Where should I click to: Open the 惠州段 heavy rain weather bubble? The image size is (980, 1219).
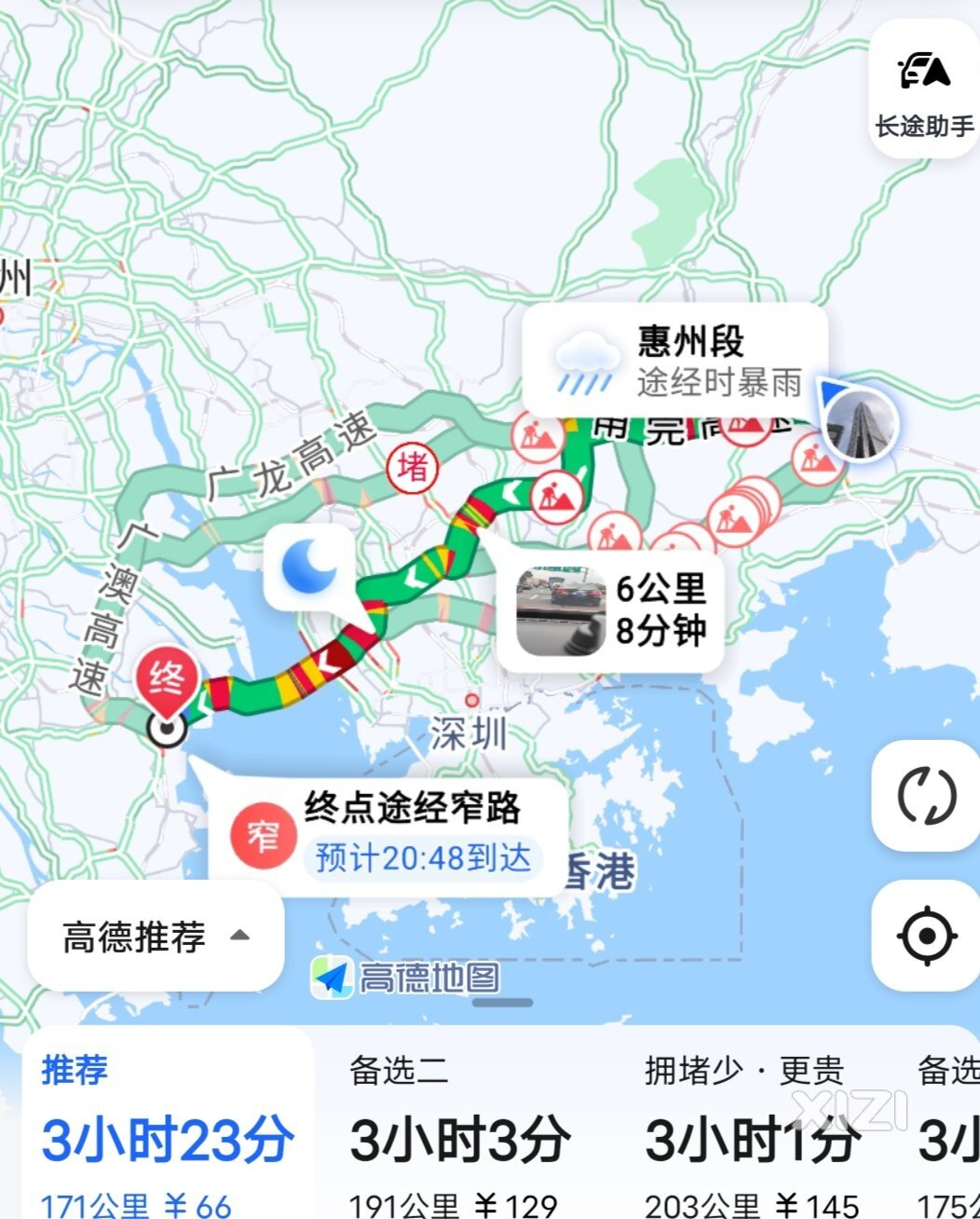pyautogui.click(x=675, y=362)
